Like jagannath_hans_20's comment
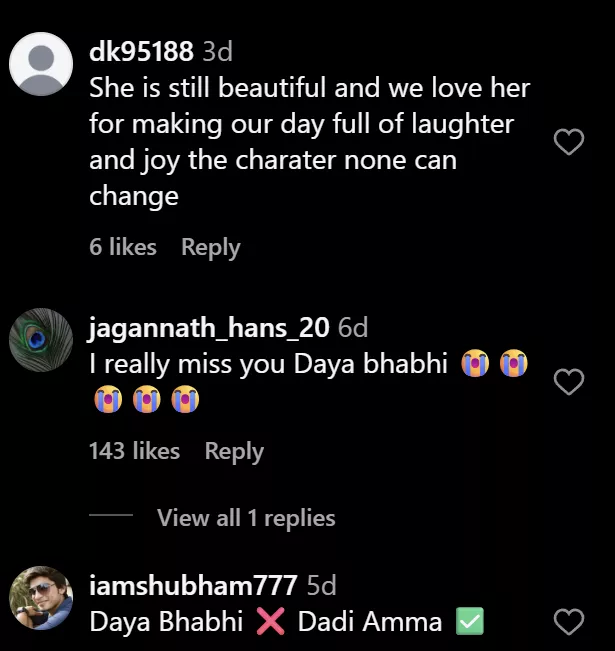This screenshot has width=615, height=651. click(x=569, y=381)
